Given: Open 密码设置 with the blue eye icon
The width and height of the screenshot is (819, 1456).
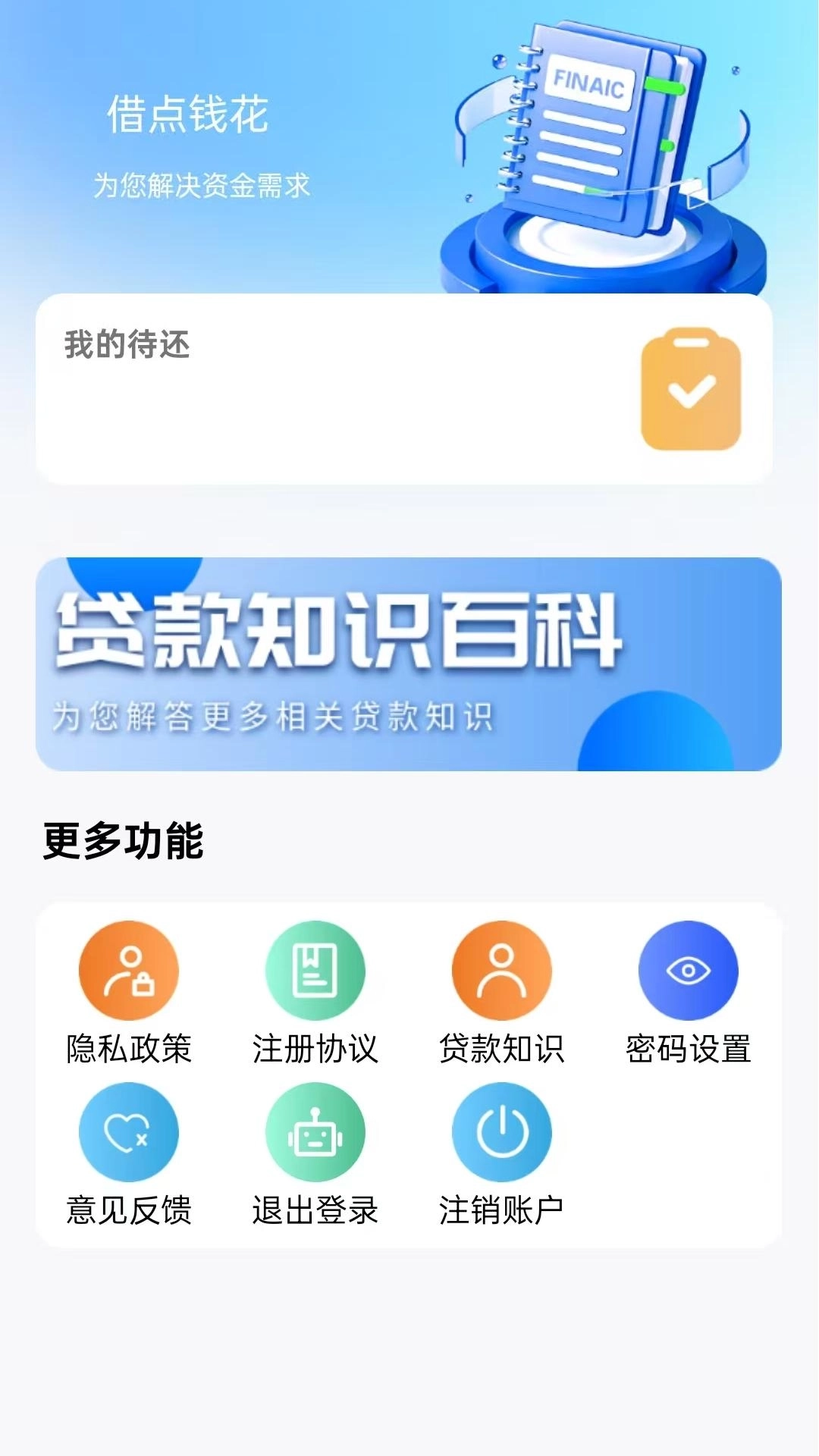Looking at the screenshot, I should tap(686, 970).
